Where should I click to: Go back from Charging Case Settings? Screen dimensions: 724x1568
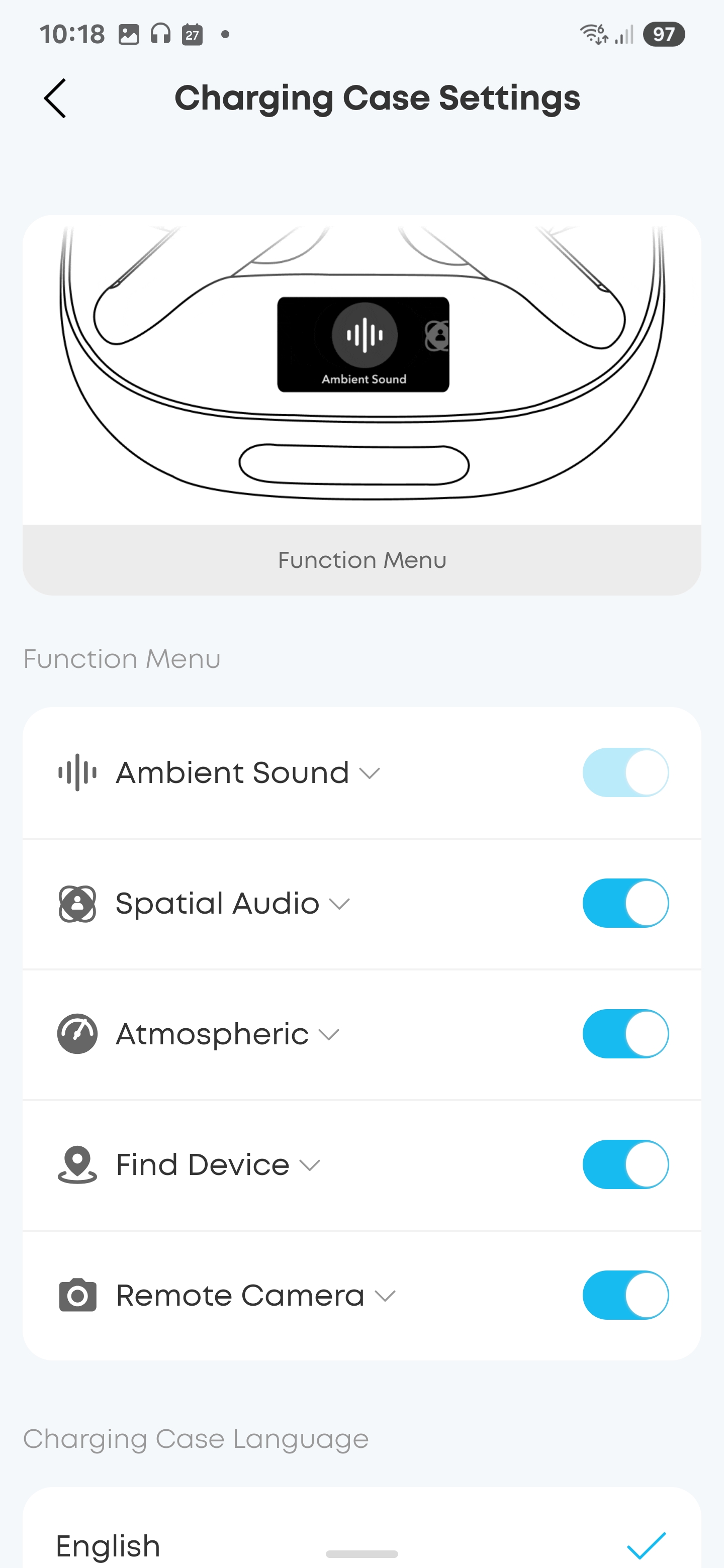point(55,98)
